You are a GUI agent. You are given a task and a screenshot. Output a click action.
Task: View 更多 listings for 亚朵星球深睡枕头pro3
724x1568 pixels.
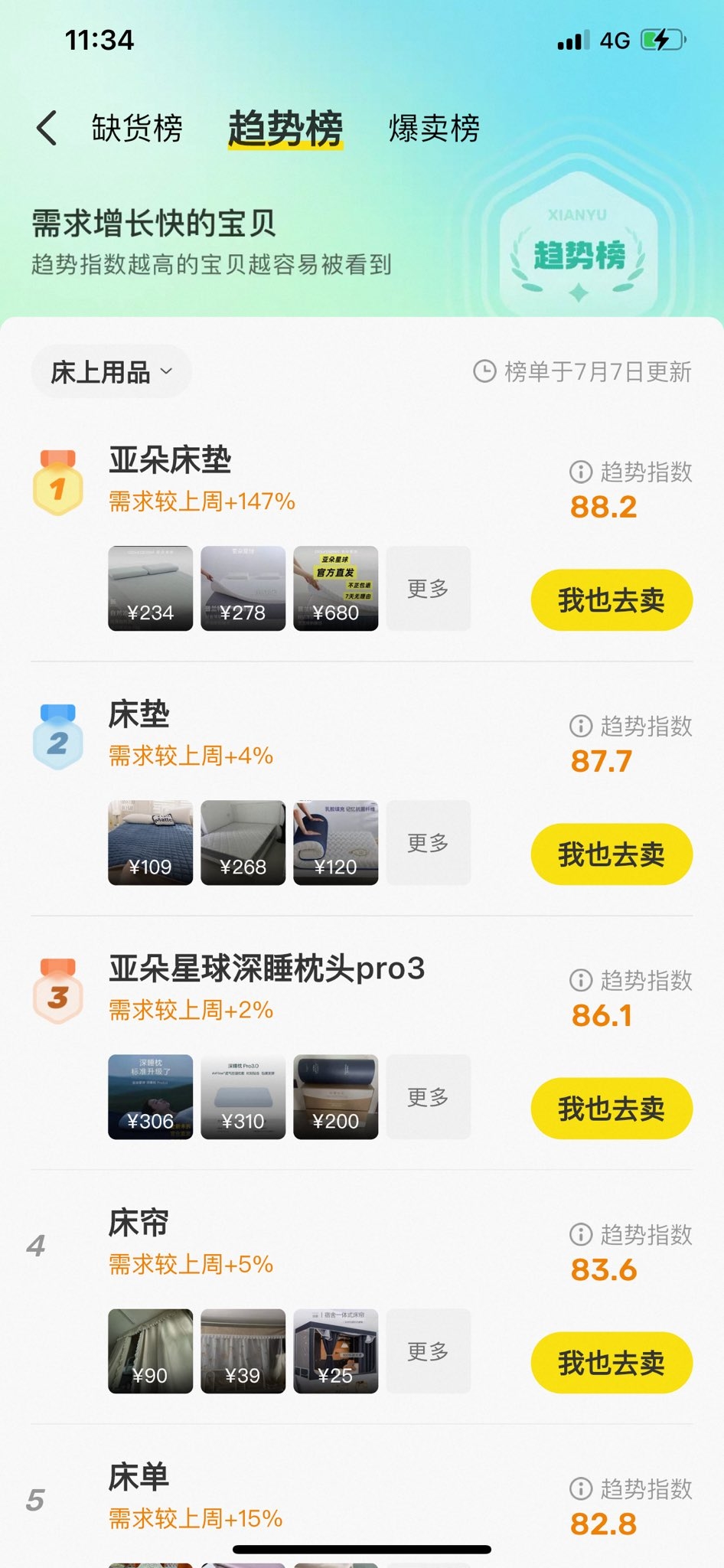tap(428, 1096)
